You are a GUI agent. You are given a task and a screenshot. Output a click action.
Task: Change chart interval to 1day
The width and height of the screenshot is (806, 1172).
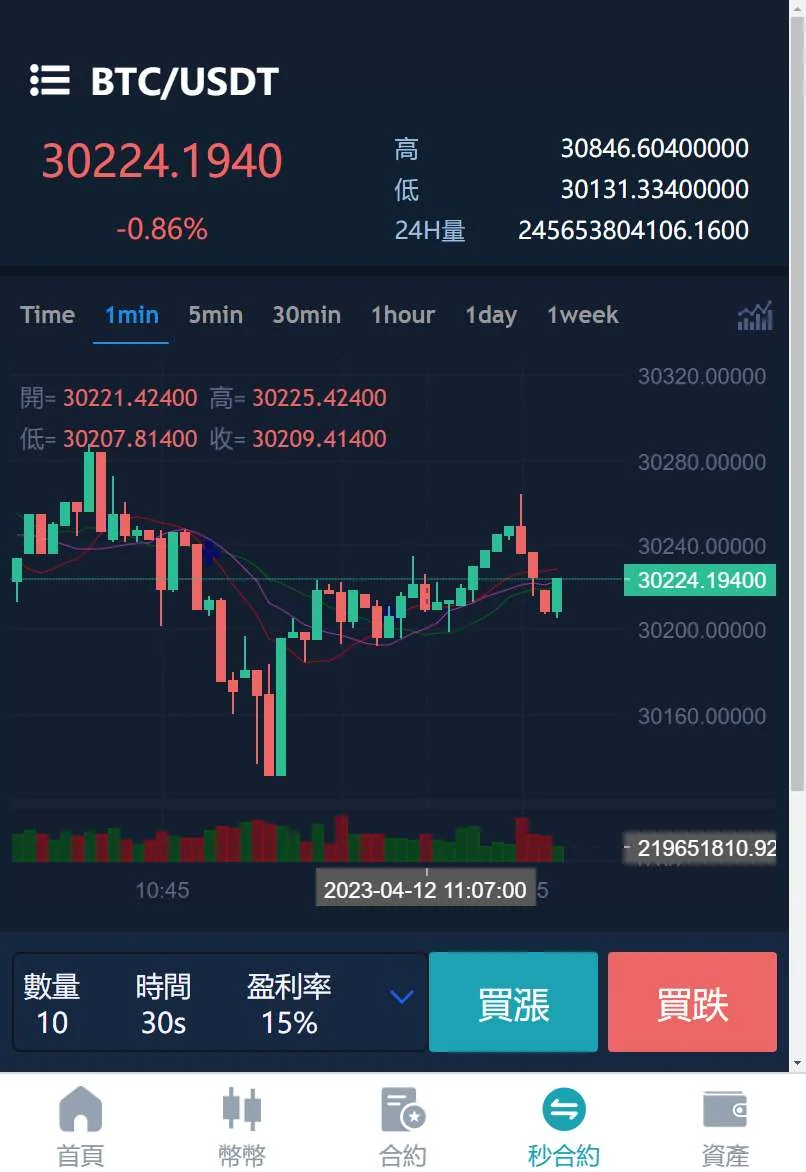coord(490,315)
